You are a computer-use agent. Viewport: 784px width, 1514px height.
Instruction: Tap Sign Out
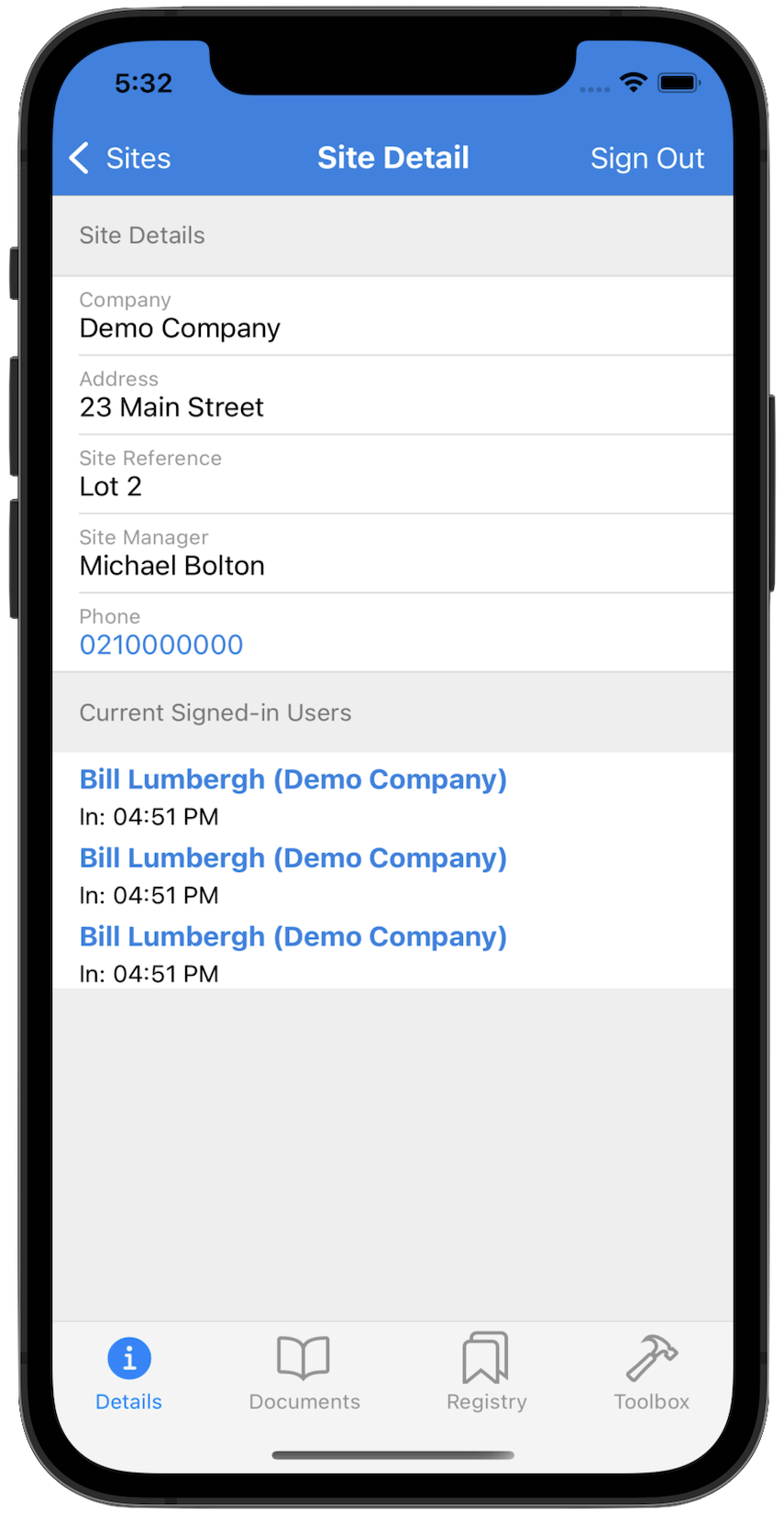click(x=646, y=158)
